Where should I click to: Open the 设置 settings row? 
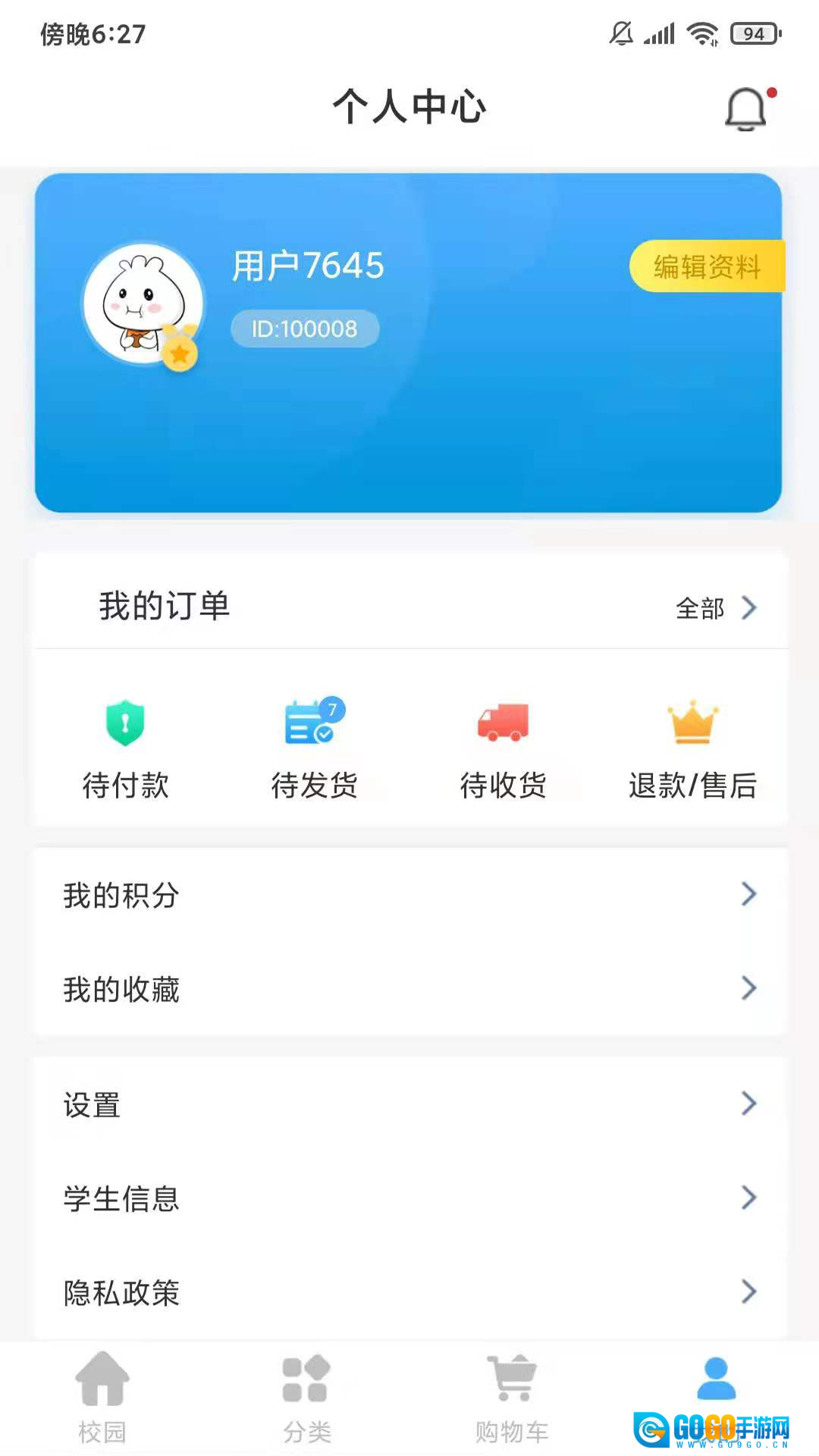point(409,1104)
